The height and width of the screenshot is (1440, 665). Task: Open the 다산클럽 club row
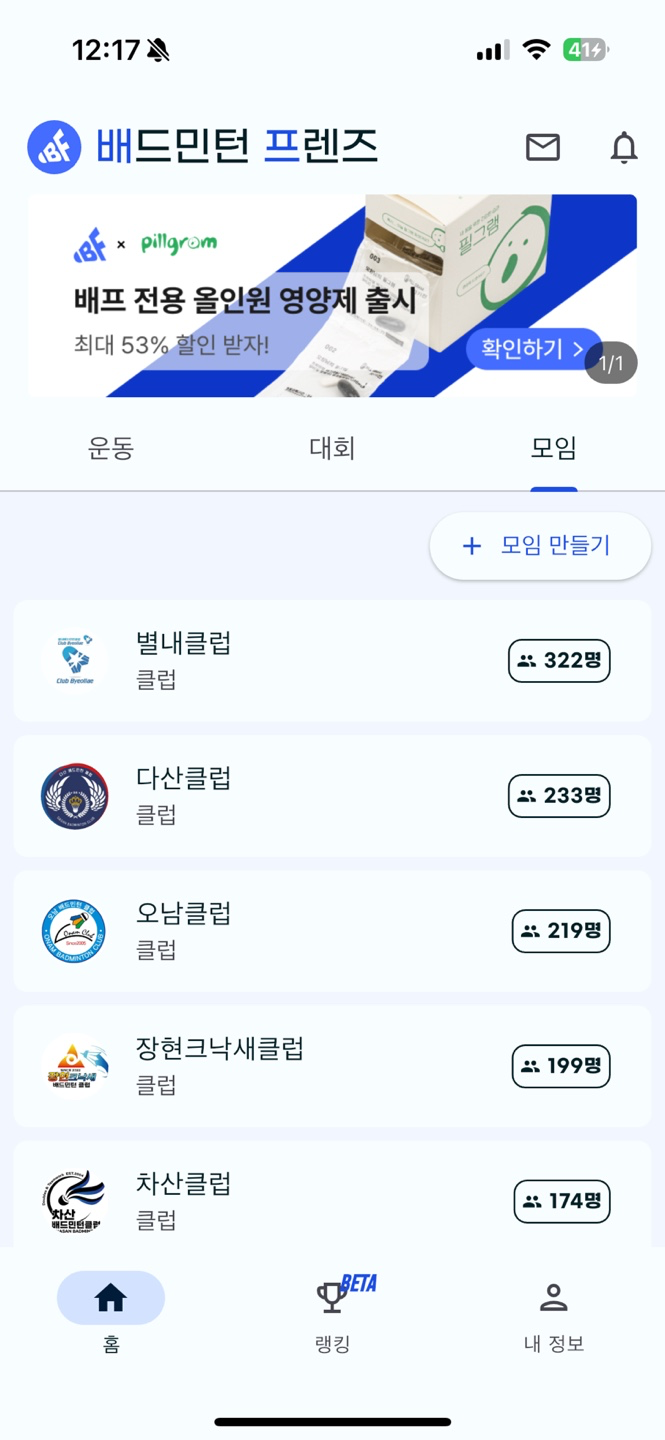[332, 796]
